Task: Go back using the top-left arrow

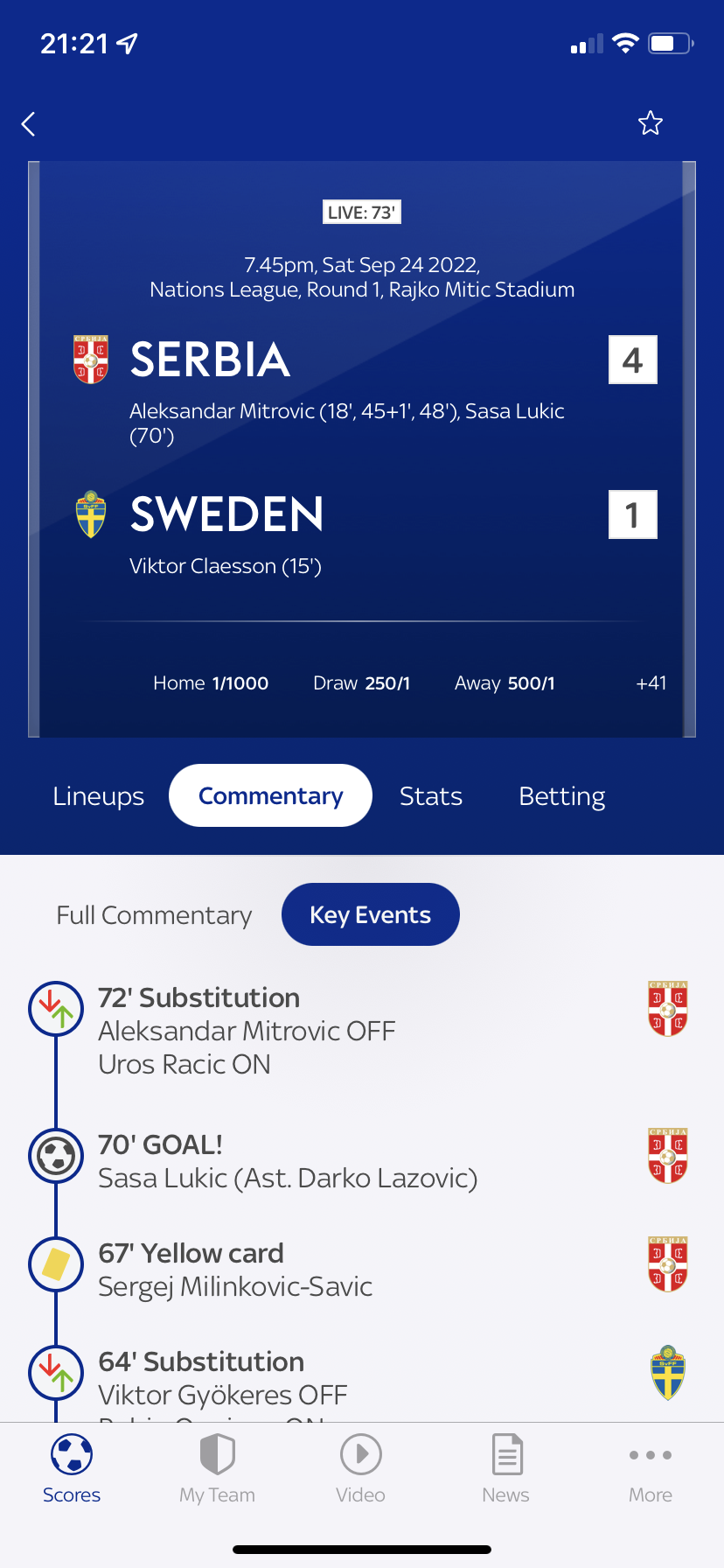Action: (x=29, y=124)
